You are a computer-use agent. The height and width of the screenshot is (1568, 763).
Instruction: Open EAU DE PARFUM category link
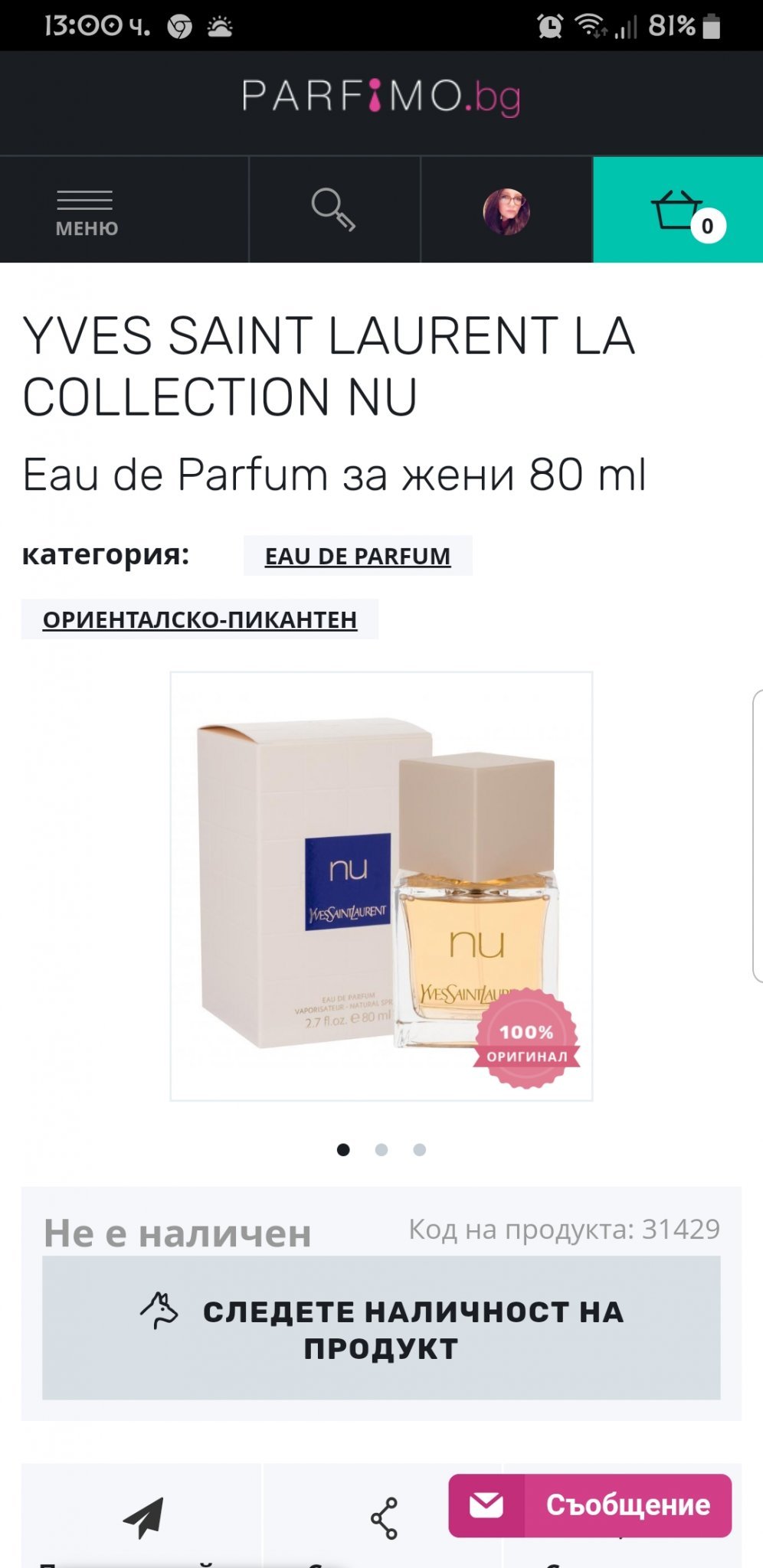[358, 556]
